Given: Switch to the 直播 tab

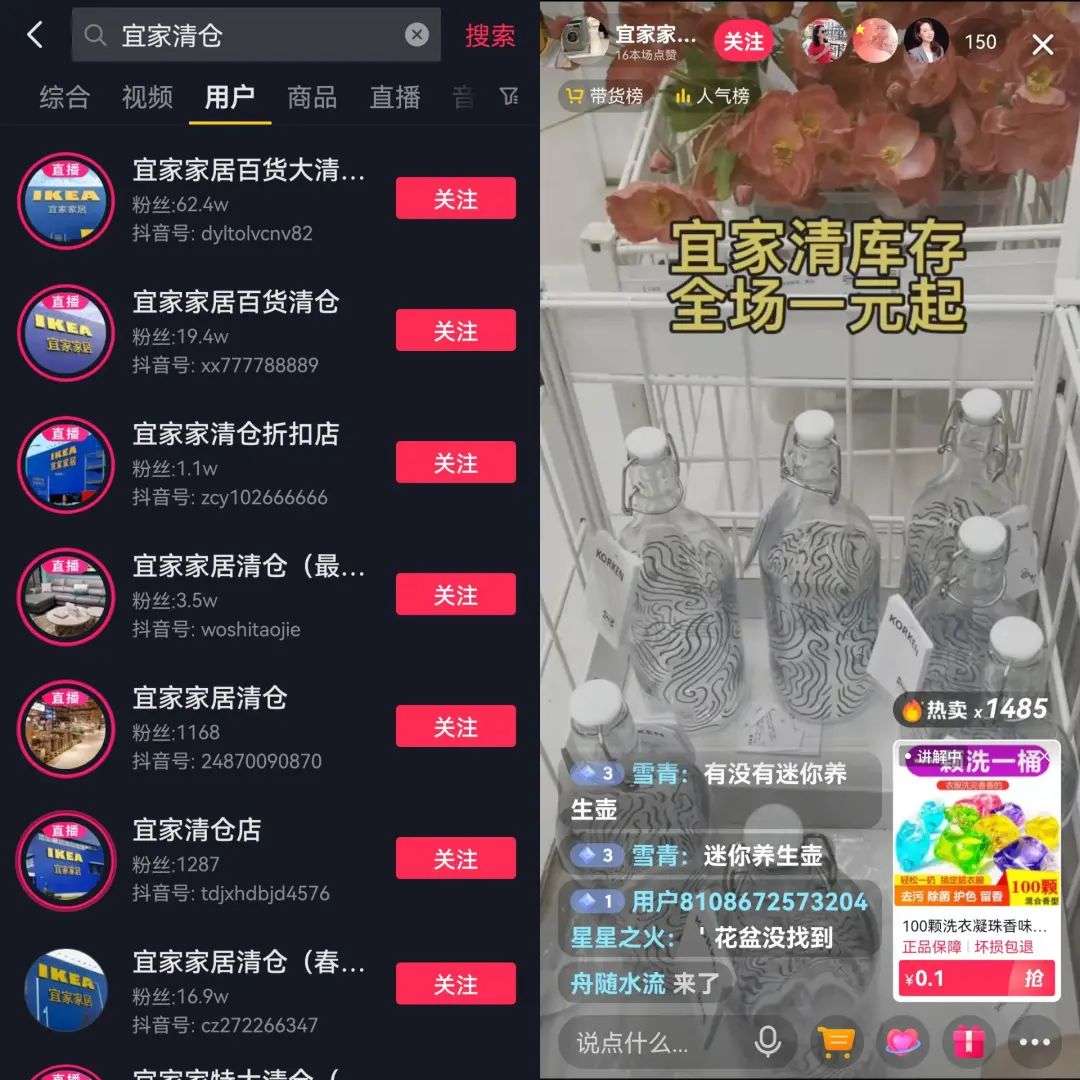Looking at the screenshot, I should pos(395,97).
